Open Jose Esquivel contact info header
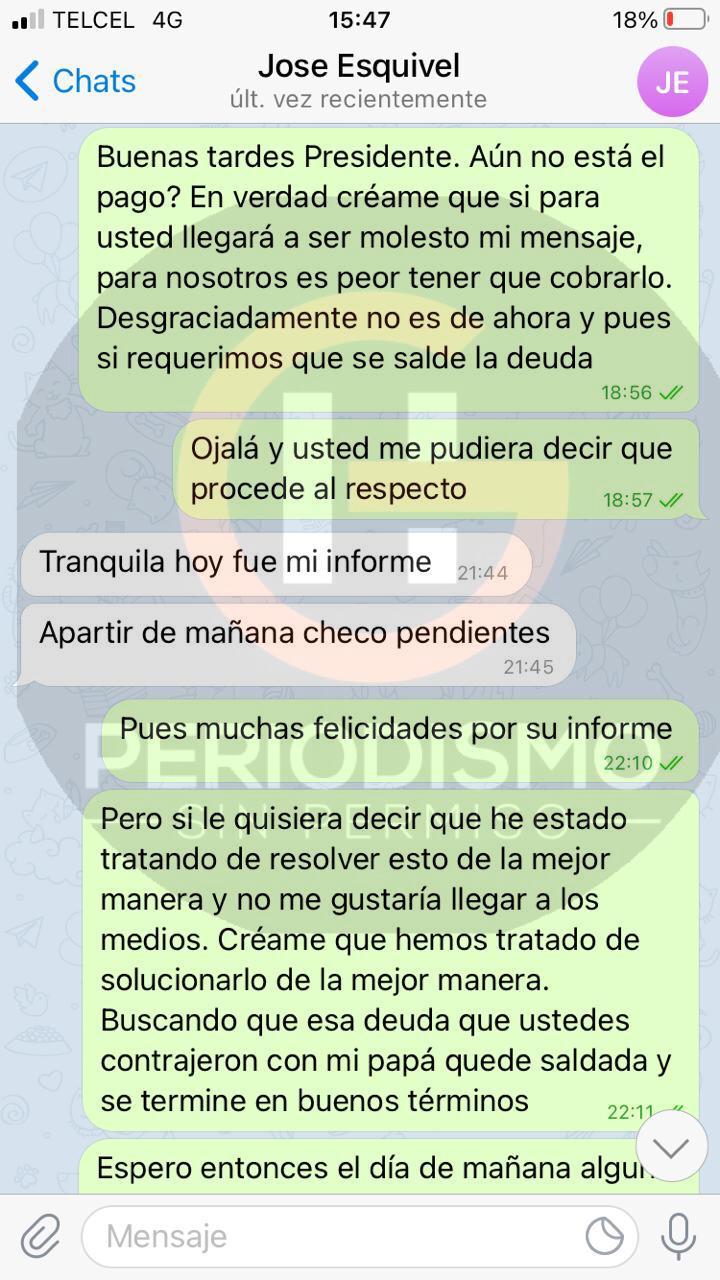720x1280 pixels. point(358,81)
